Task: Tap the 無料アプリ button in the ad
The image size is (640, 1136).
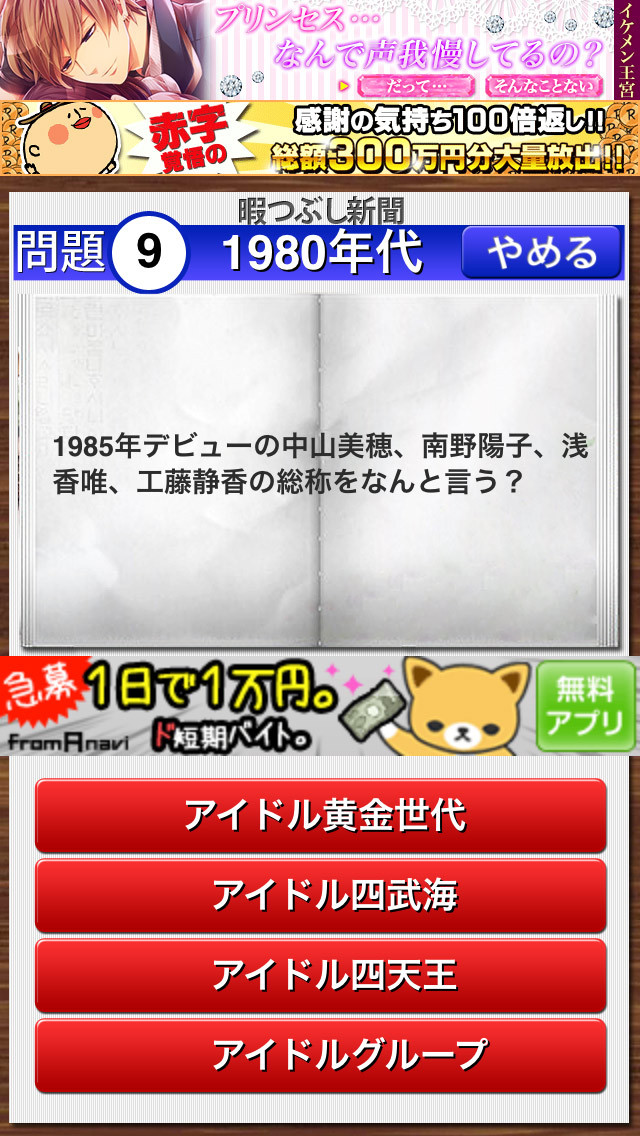Action: click(x=586, y=706)
